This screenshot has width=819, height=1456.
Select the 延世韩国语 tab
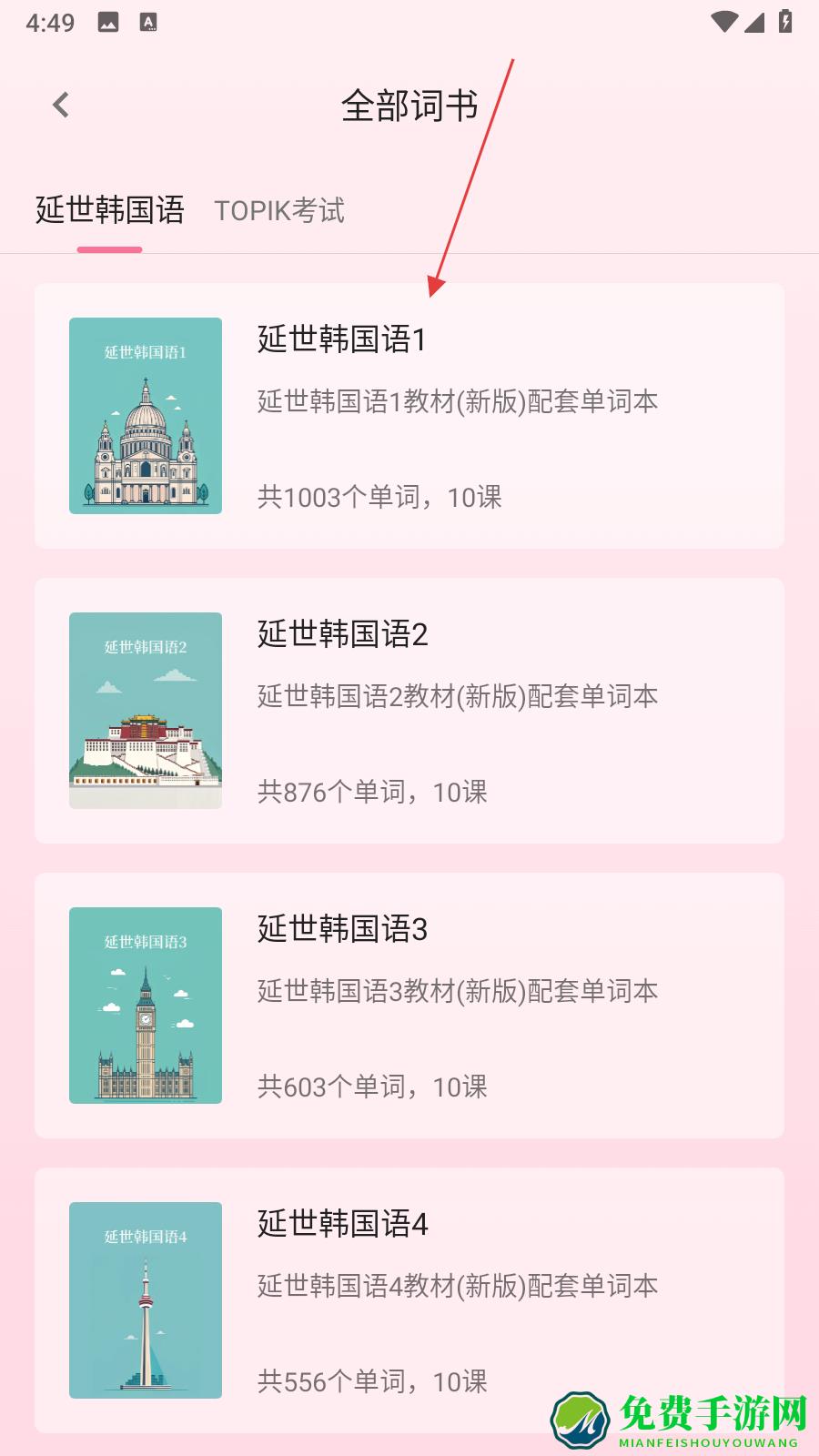click(110, 211)
